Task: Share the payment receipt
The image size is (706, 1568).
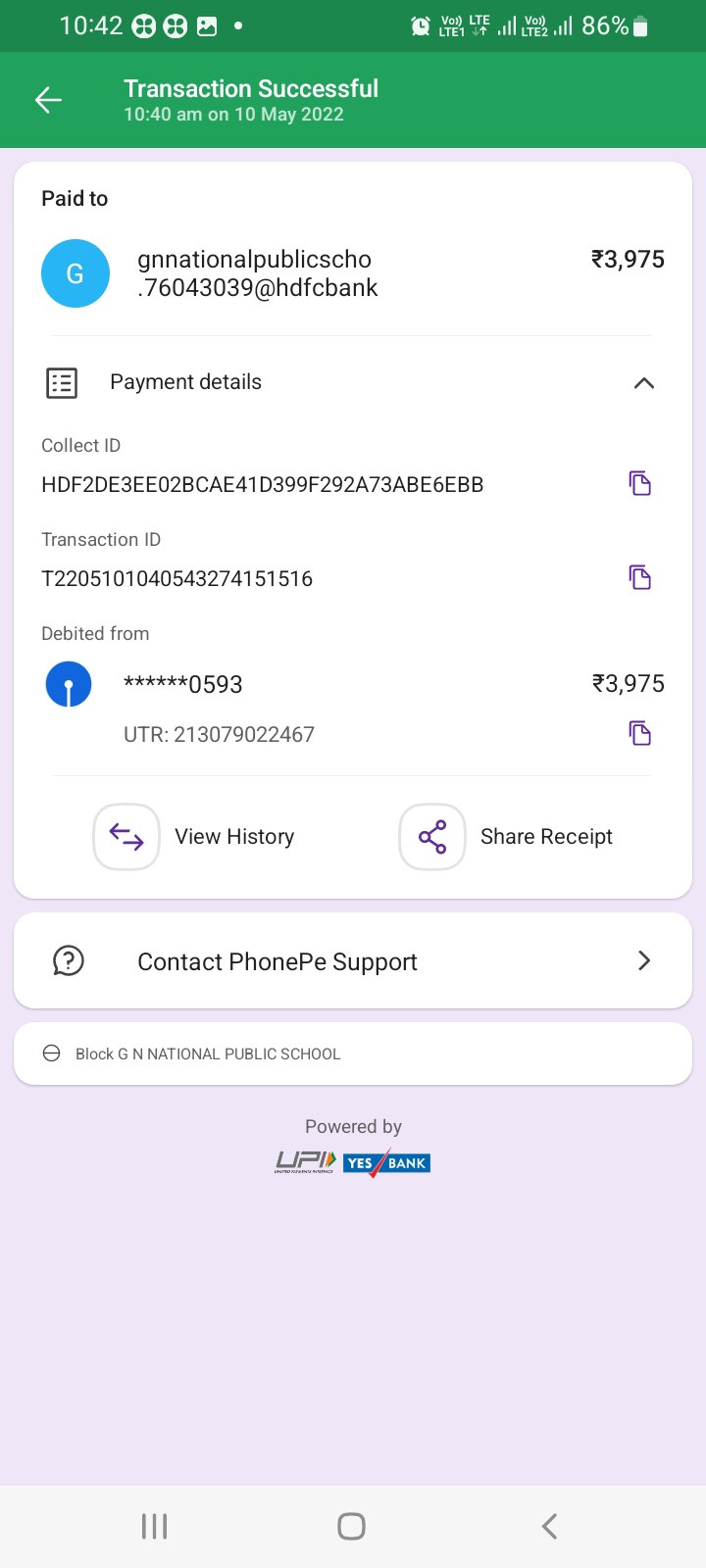Action: pyautogui.click(x=506, y=837)
